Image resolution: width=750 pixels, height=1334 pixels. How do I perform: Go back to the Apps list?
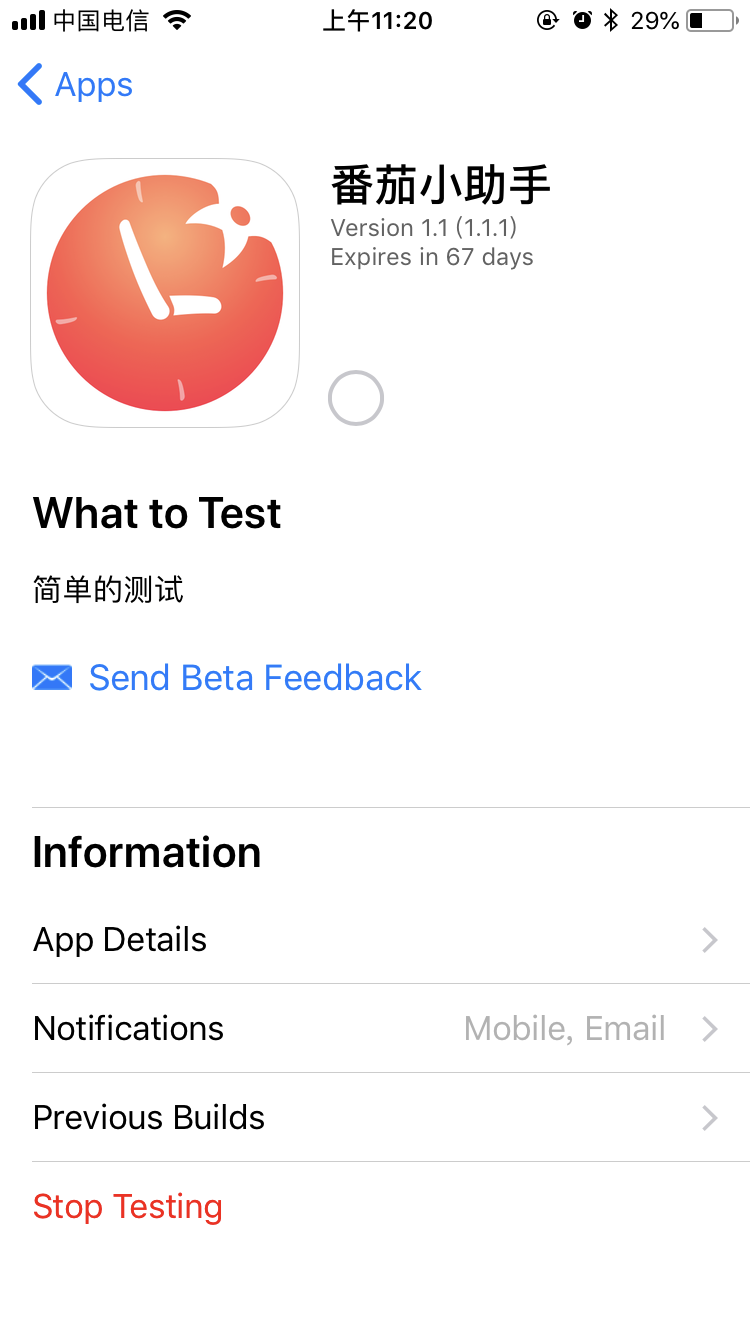(x=76, y=85)
